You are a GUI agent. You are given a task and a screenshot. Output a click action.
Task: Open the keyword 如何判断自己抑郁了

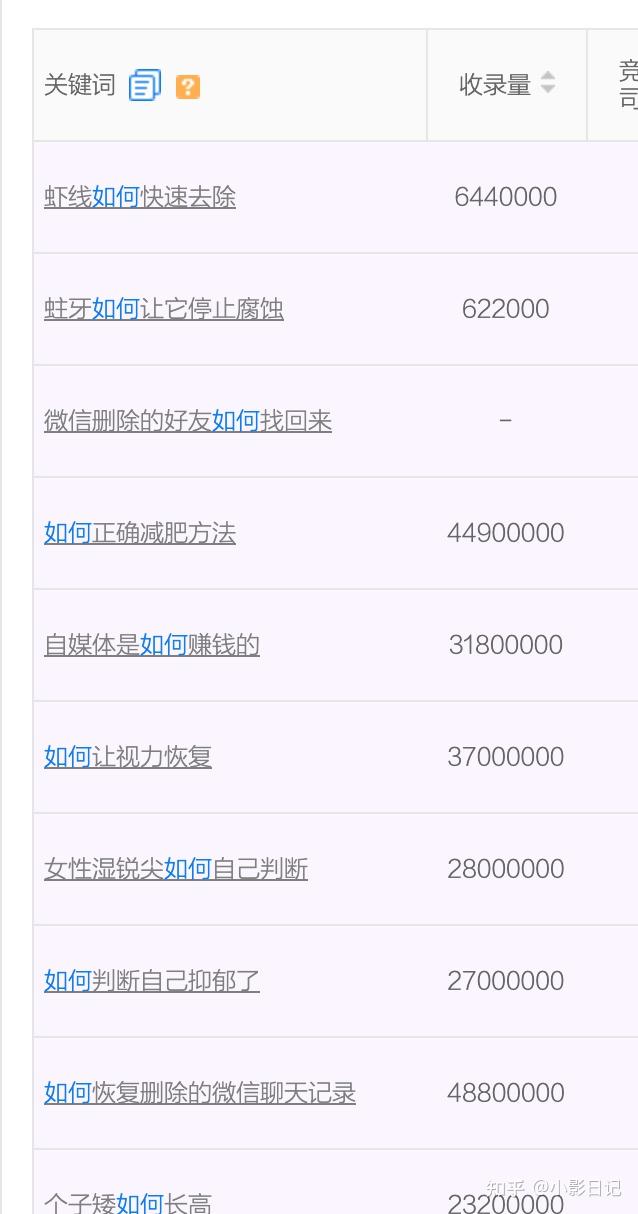(152, 981)
